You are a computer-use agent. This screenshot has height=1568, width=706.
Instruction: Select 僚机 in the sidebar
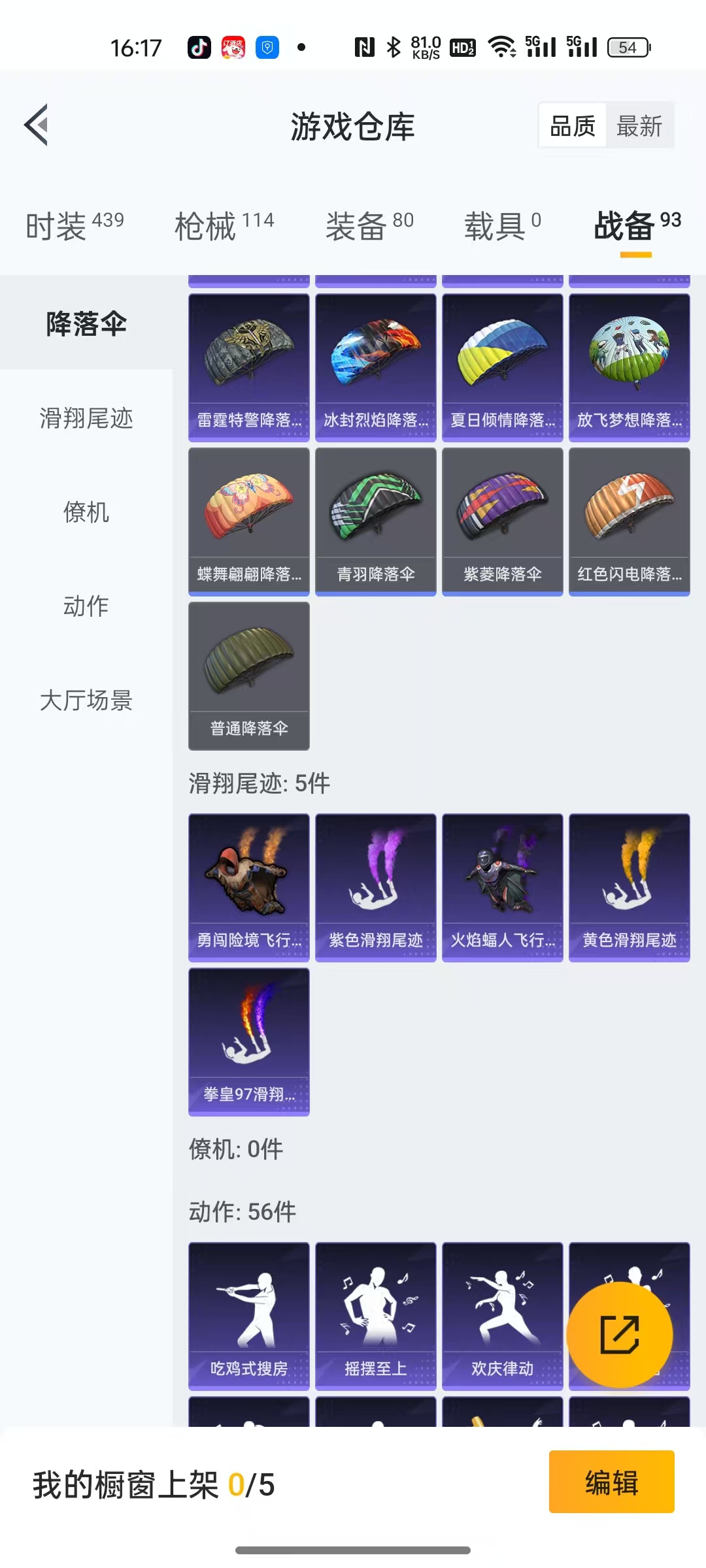86,512
